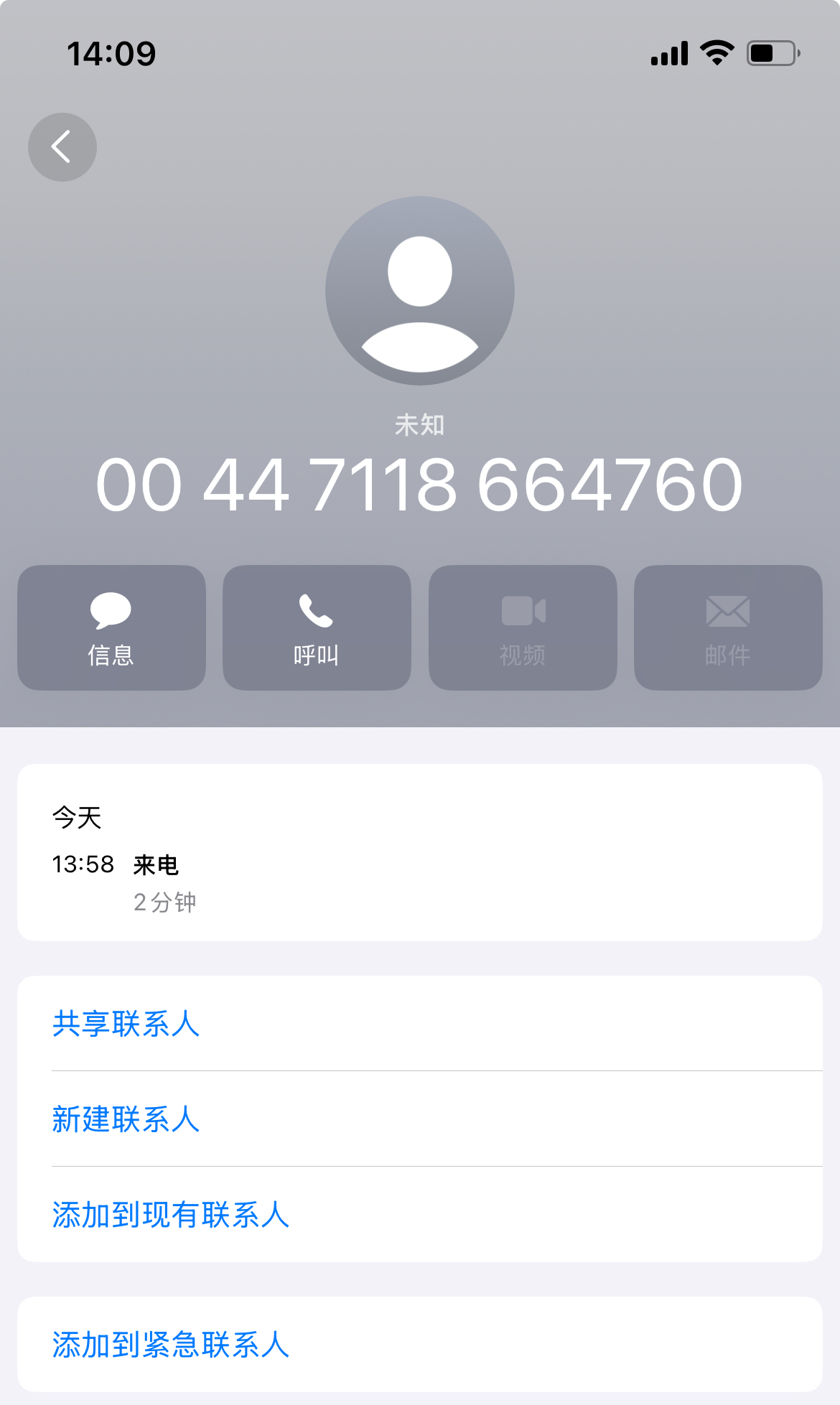Select 新建联系人 to create contact
The image size is (840, 1405).
point(126,1119)
